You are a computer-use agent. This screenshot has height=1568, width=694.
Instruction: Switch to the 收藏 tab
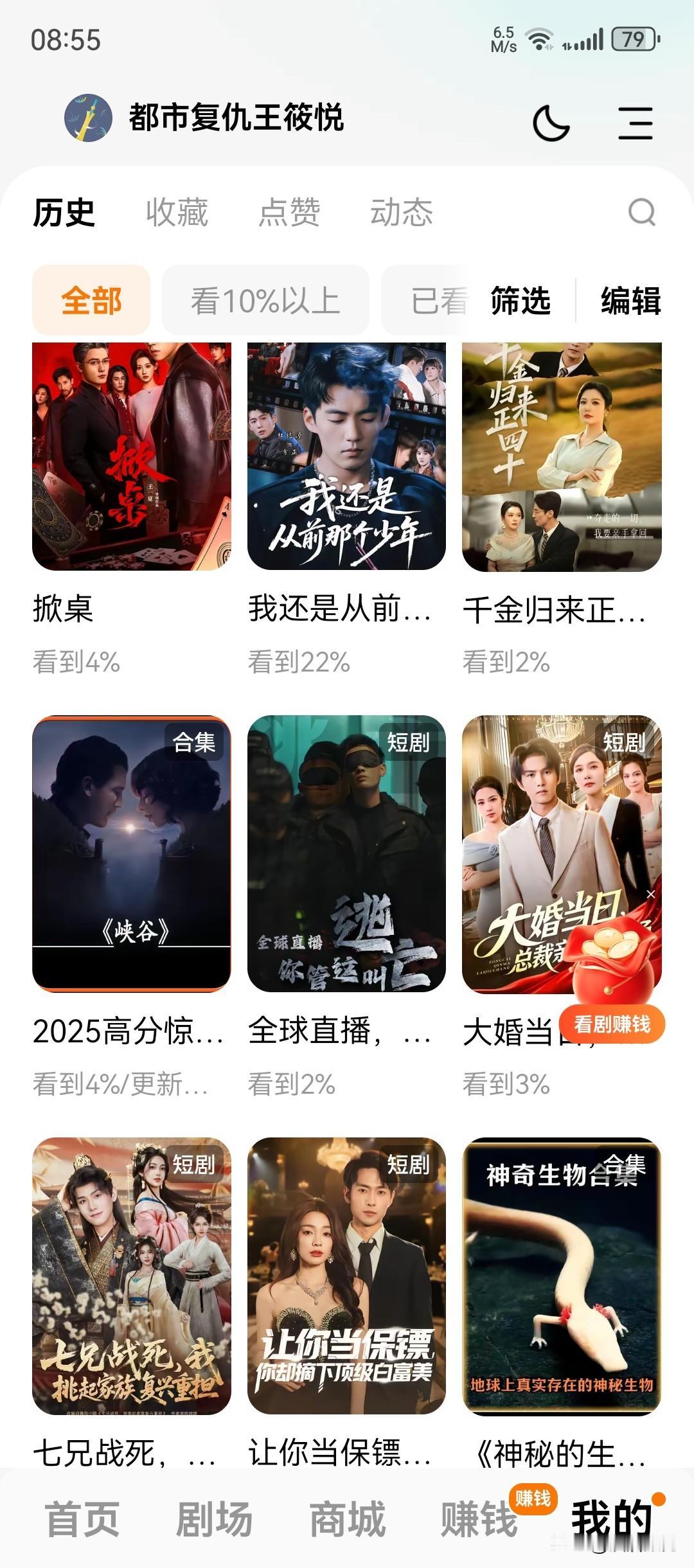click(178, 213)
